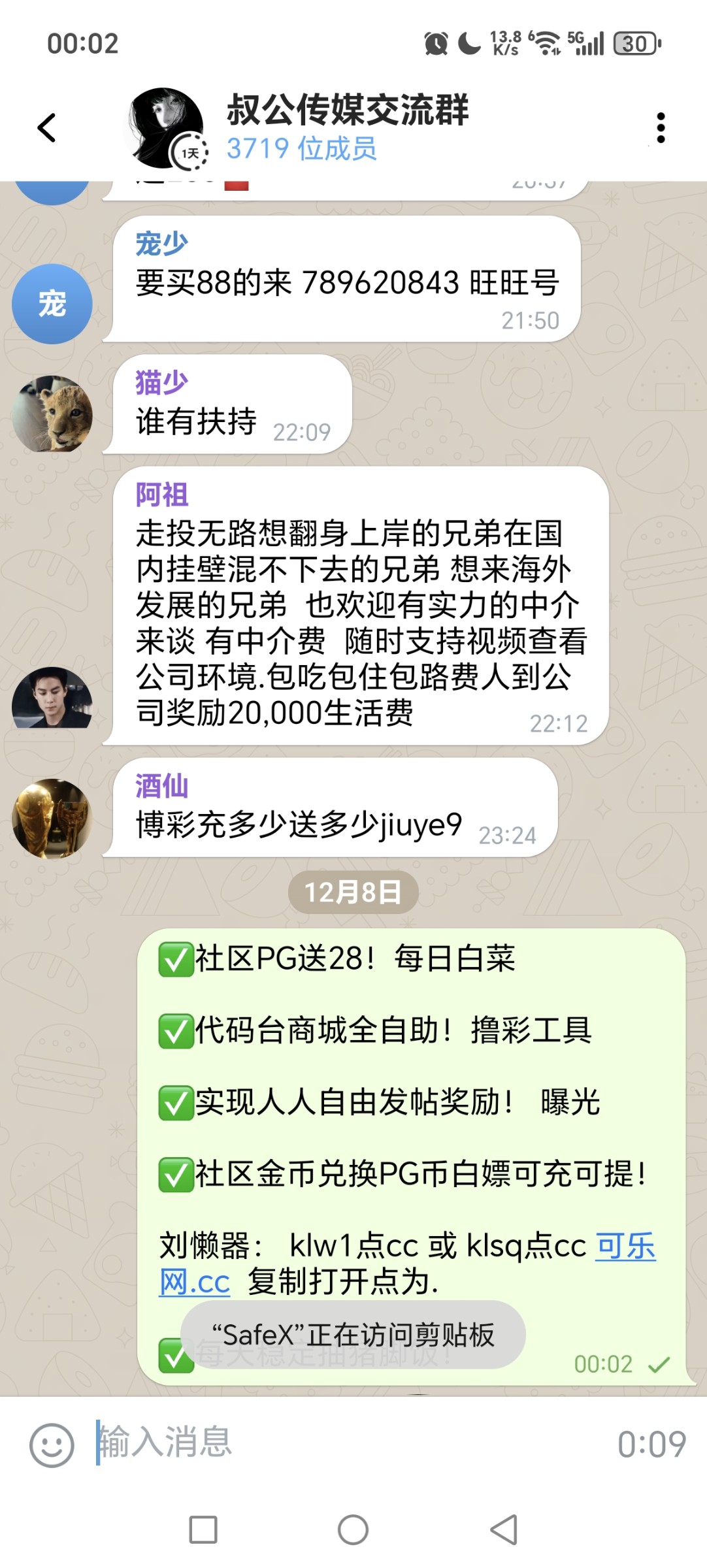The width and height of the screenshot is (707, 1568).
Task: Open the group overflow menu
Action: (x=661, y=128)
